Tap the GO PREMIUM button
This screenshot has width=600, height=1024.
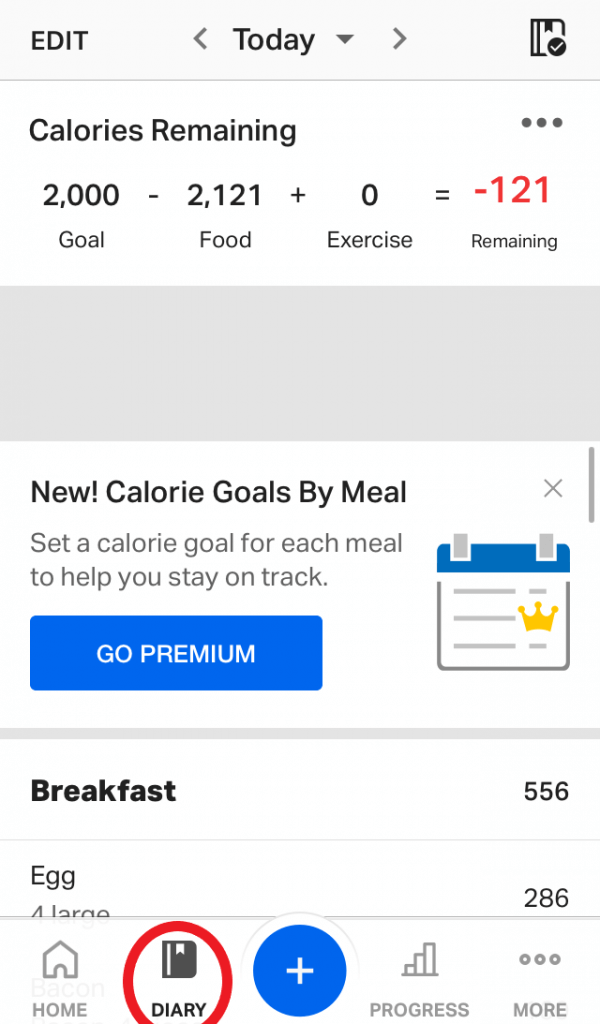(176, 653)
